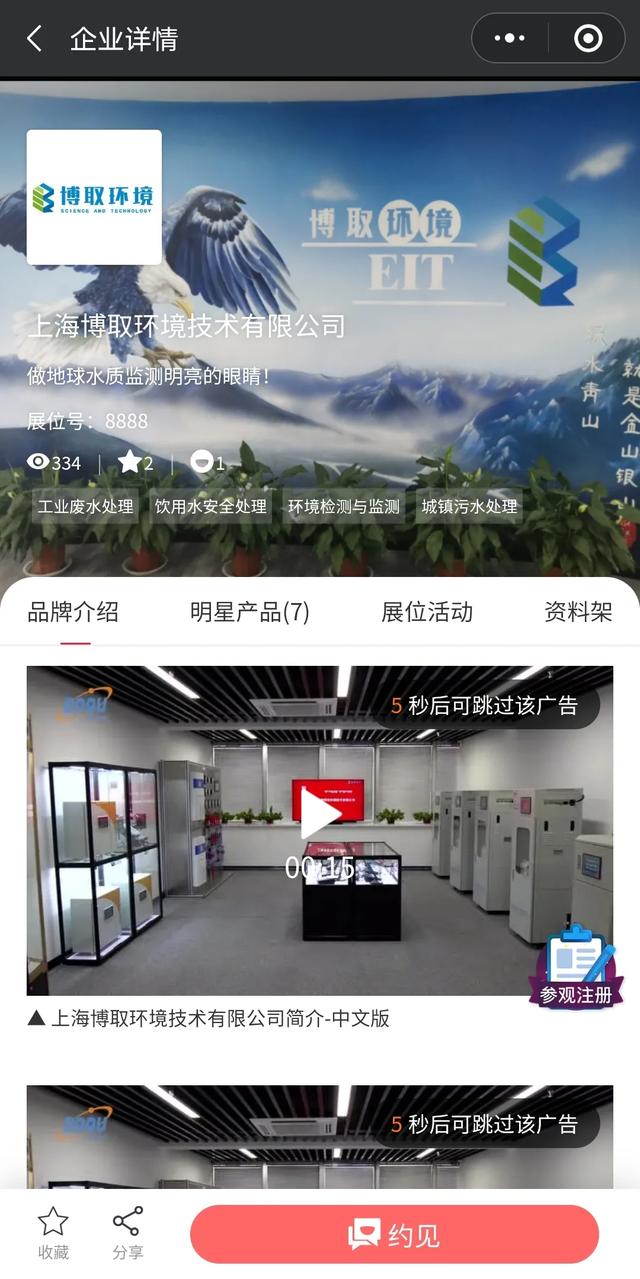Open the mini program overflow menu

click(510, 39)
